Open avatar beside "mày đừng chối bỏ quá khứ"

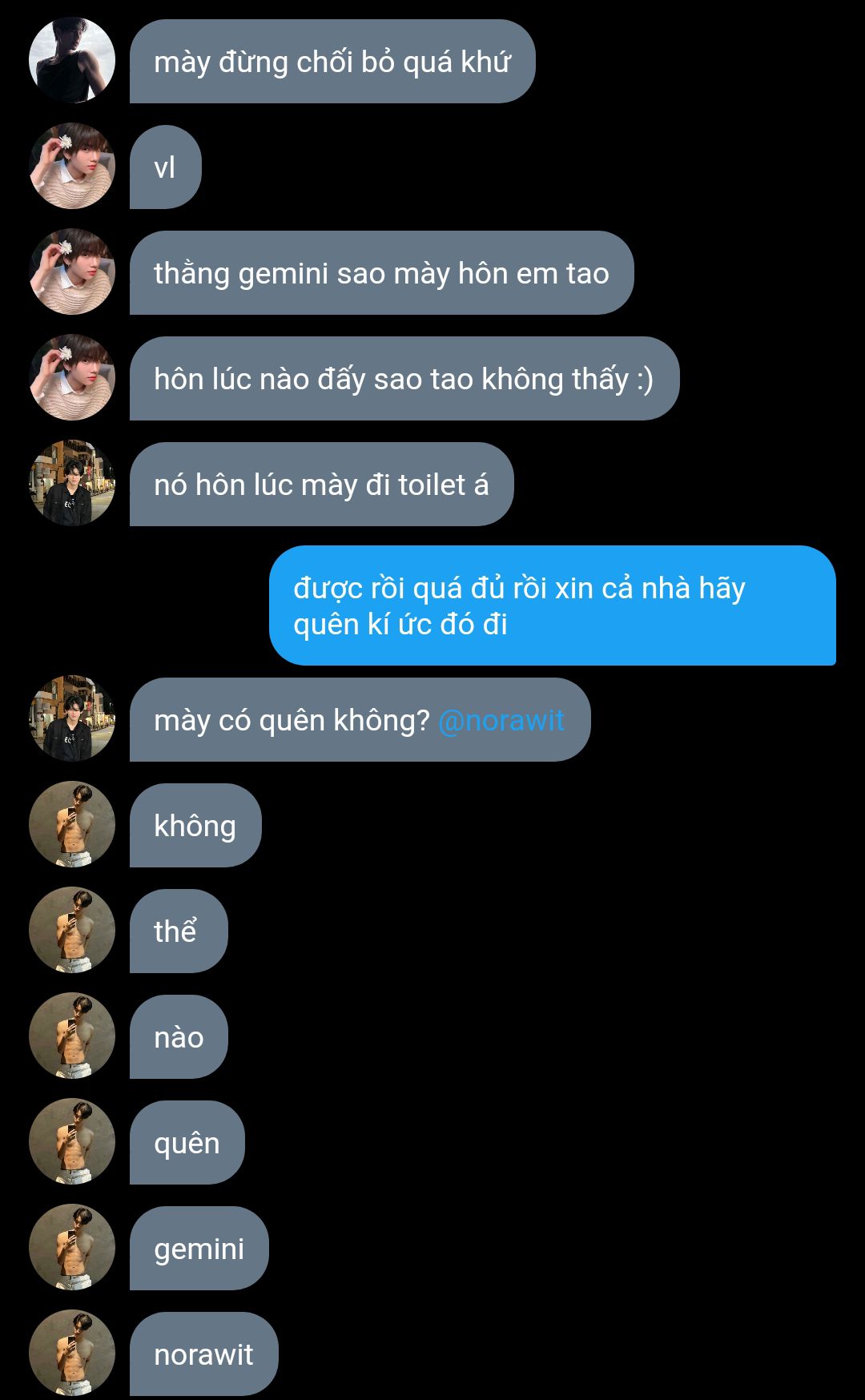click(72, 61)
